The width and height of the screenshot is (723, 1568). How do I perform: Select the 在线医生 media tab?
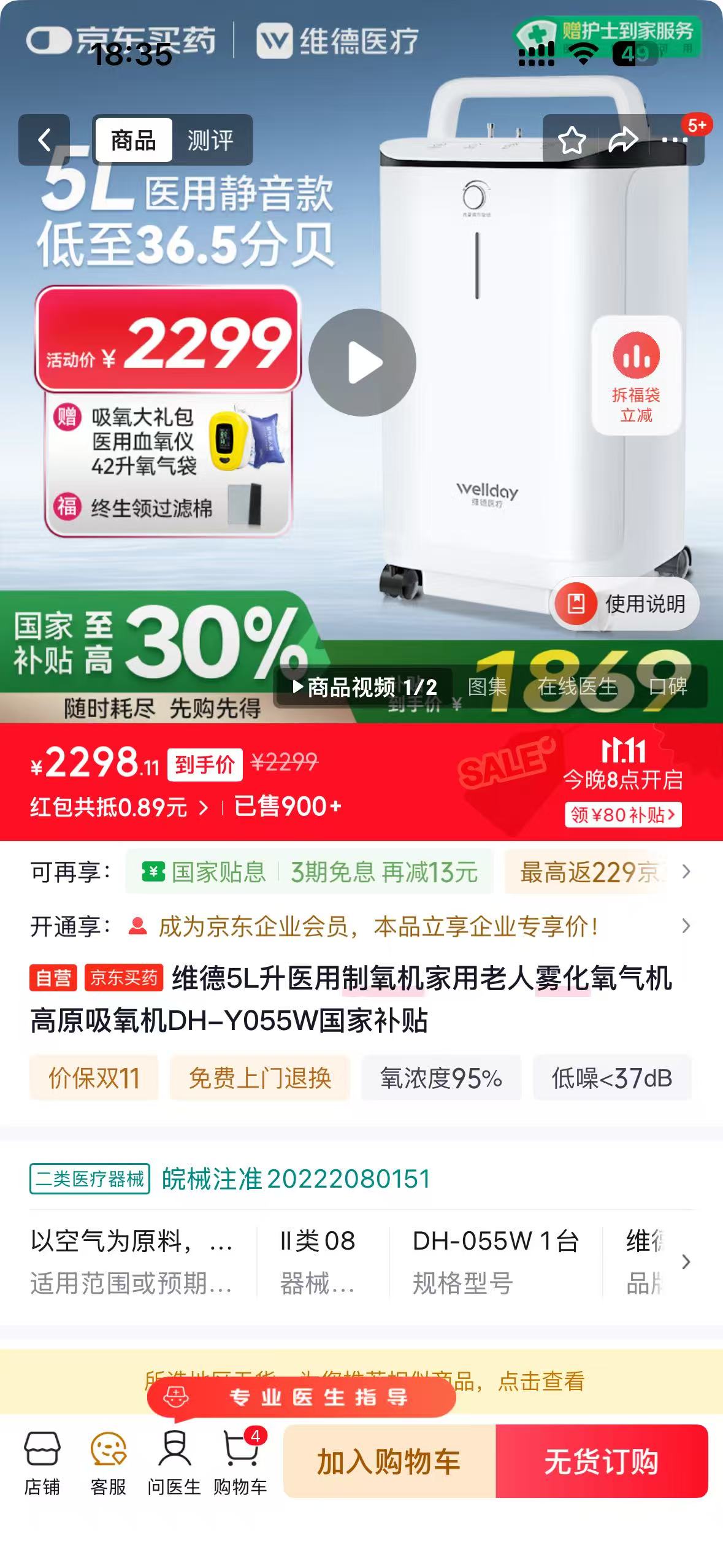coord(577,686)
